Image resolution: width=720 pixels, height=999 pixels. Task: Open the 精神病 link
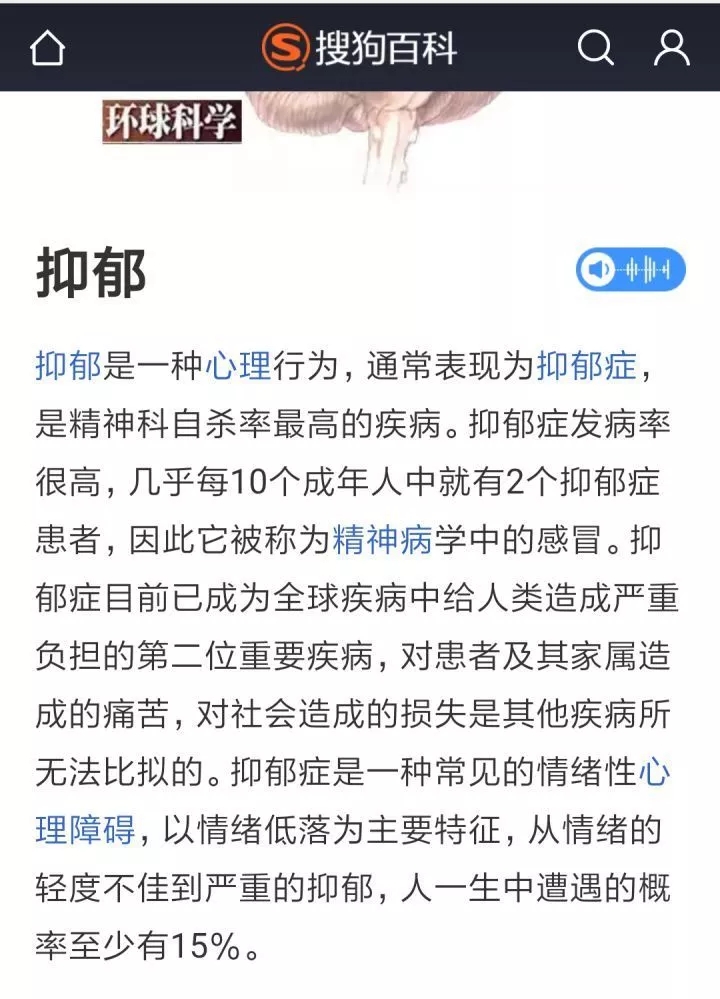(382, 540)
